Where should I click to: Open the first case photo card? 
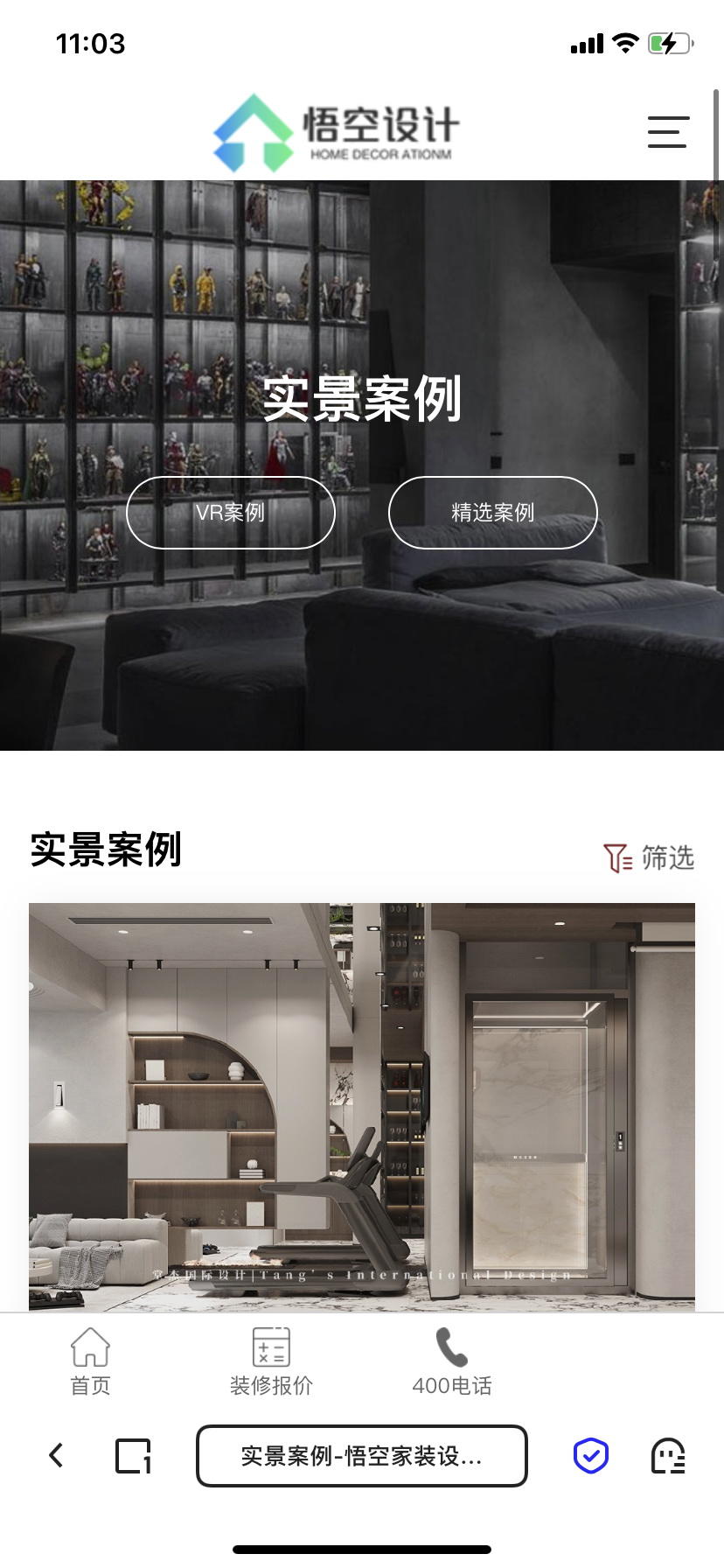point(361,1106)
